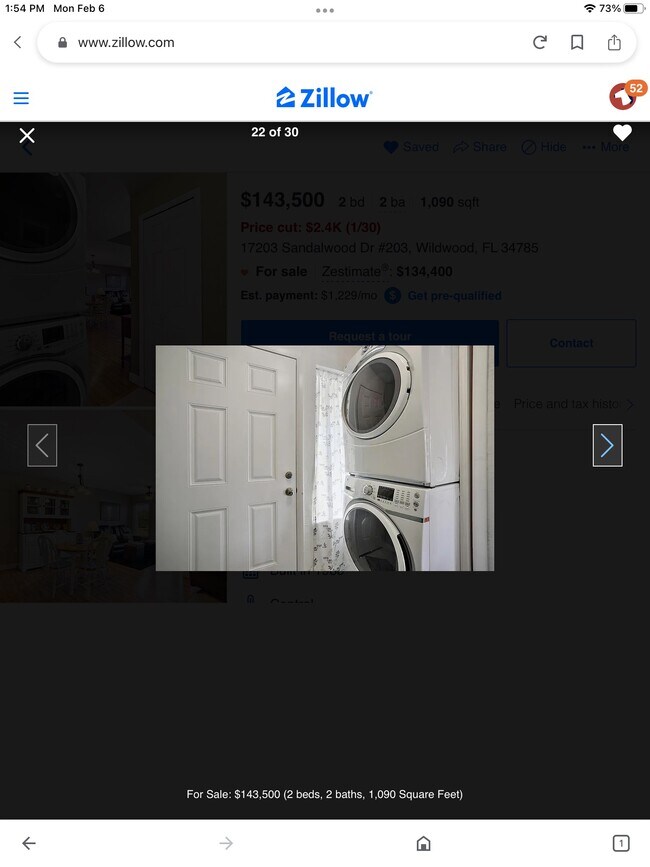Go to the Zillow home logo
Screen dimensions: 650x867
point(324,97)
